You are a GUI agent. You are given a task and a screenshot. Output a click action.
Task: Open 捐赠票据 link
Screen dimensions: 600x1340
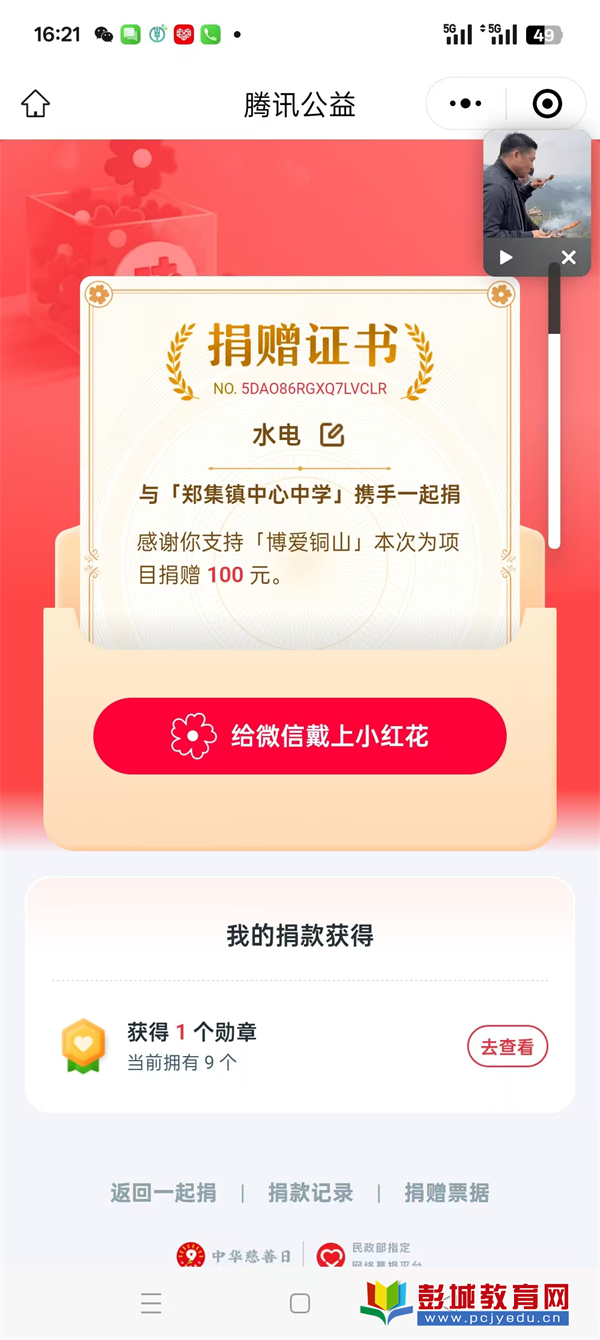[x=447, y=1193]
